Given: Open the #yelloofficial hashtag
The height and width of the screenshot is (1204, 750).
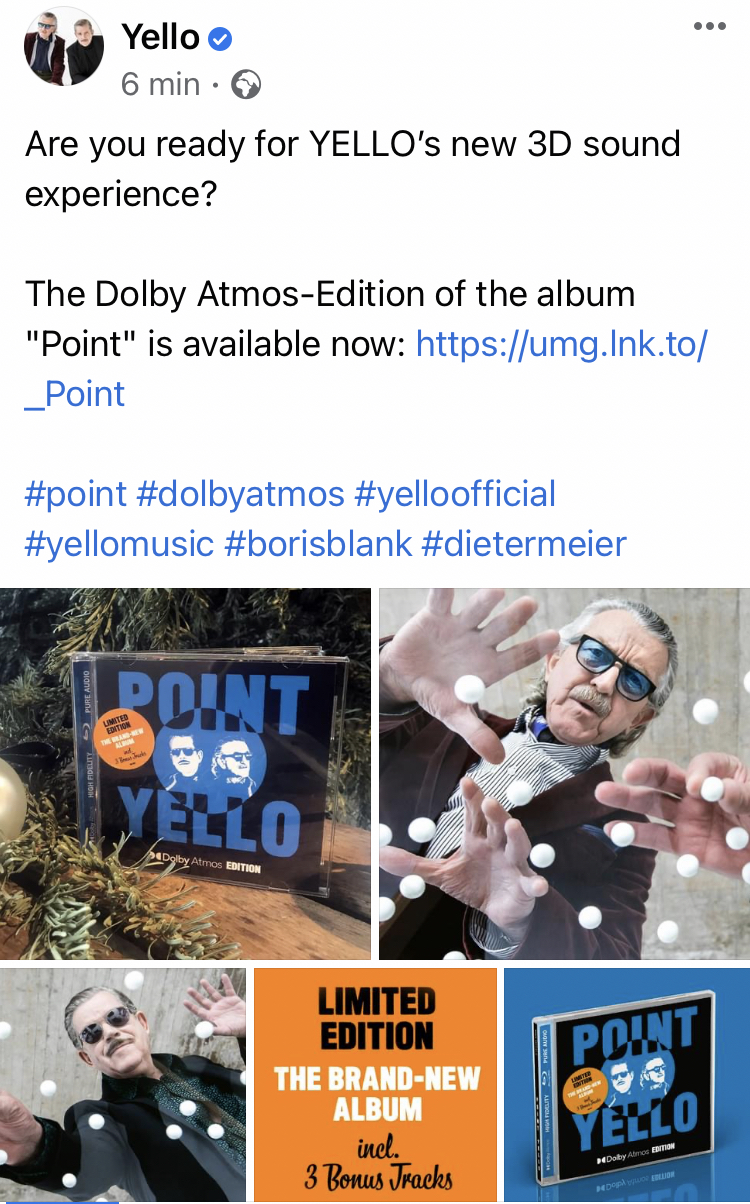Looking at the screenshot, I should click(455, 494).
